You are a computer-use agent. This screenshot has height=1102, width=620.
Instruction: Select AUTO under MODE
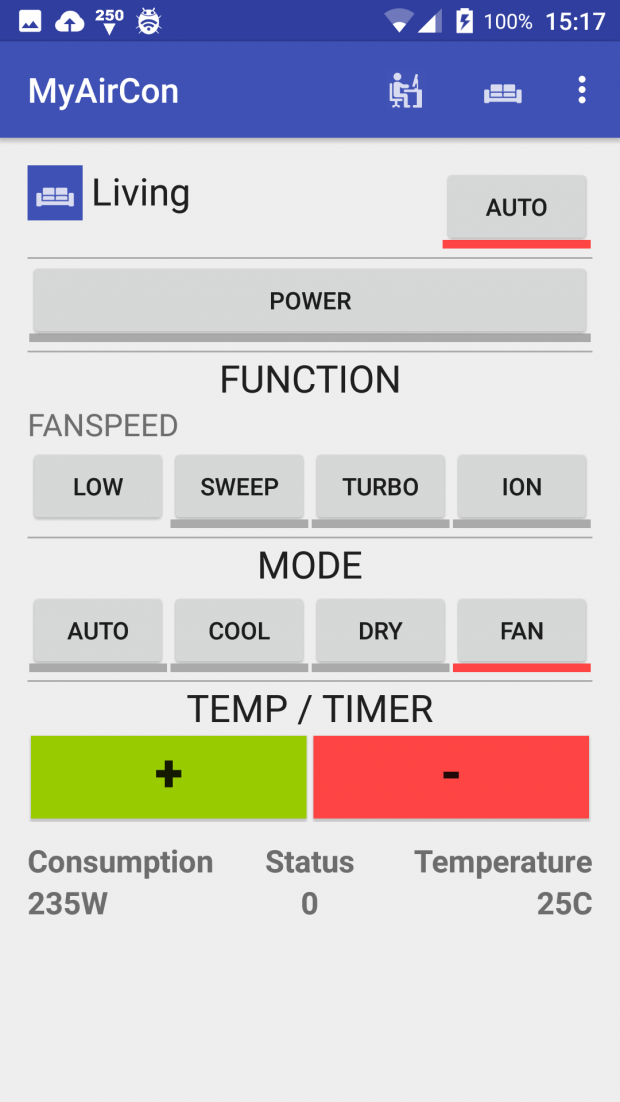98,631
